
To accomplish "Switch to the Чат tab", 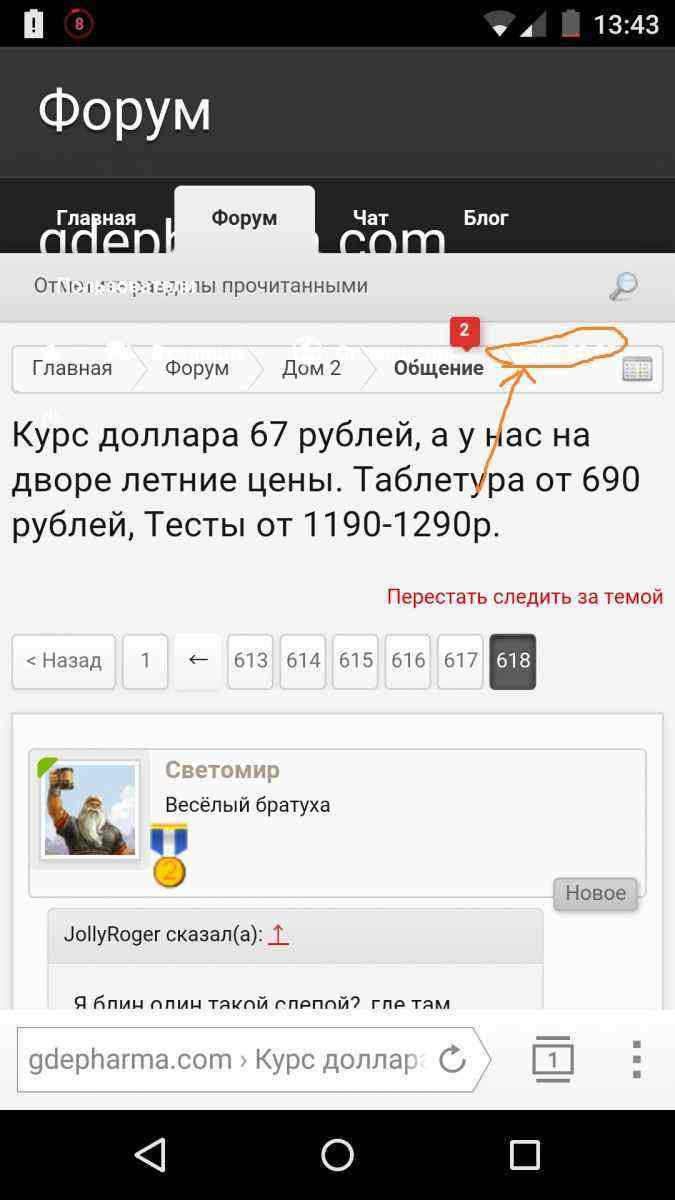I will click(x=370, y=218).
